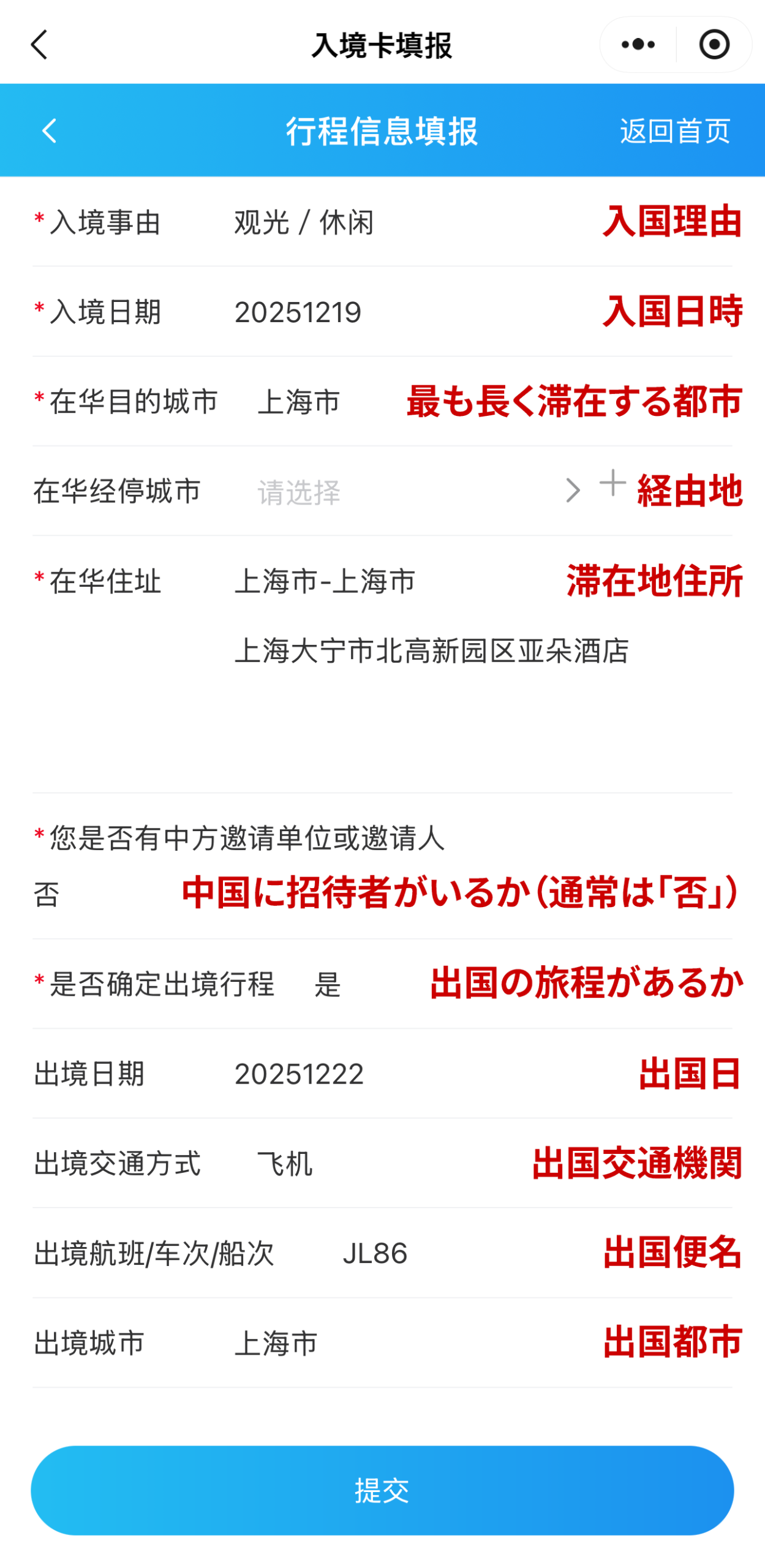This screenshot has height=1568, width=765.
Task: Change the inviter answer 否
Action: [x=47, y=894]
